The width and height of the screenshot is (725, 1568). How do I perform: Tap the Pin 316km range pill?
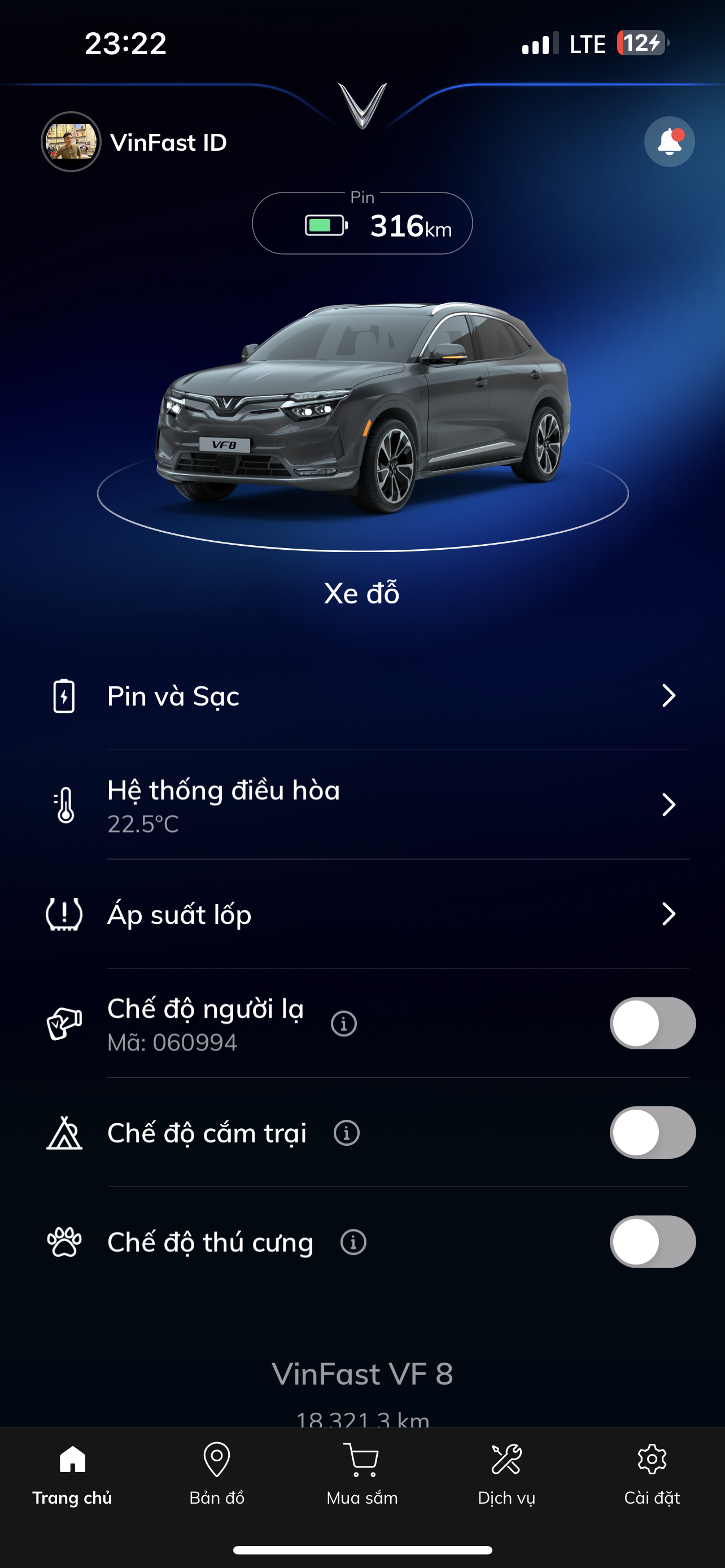pyautogui.click(x=362, y=224)
